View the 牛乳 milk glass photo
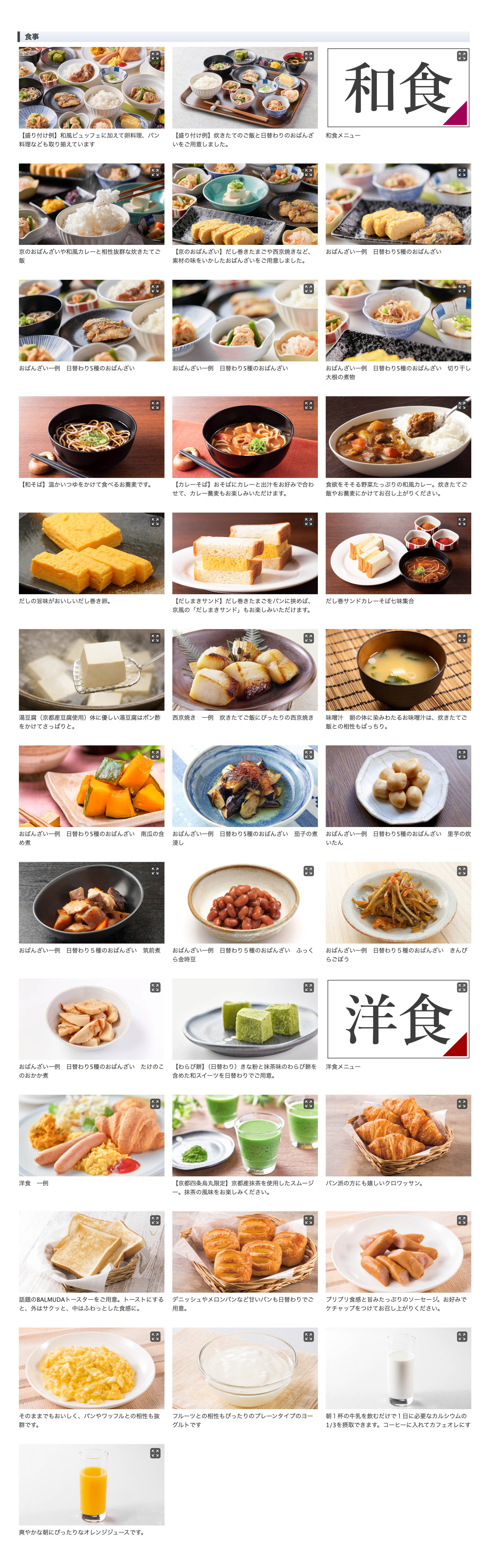Screen dimensions: 487x1568 pyautogui.click(x=398, y=1368)
